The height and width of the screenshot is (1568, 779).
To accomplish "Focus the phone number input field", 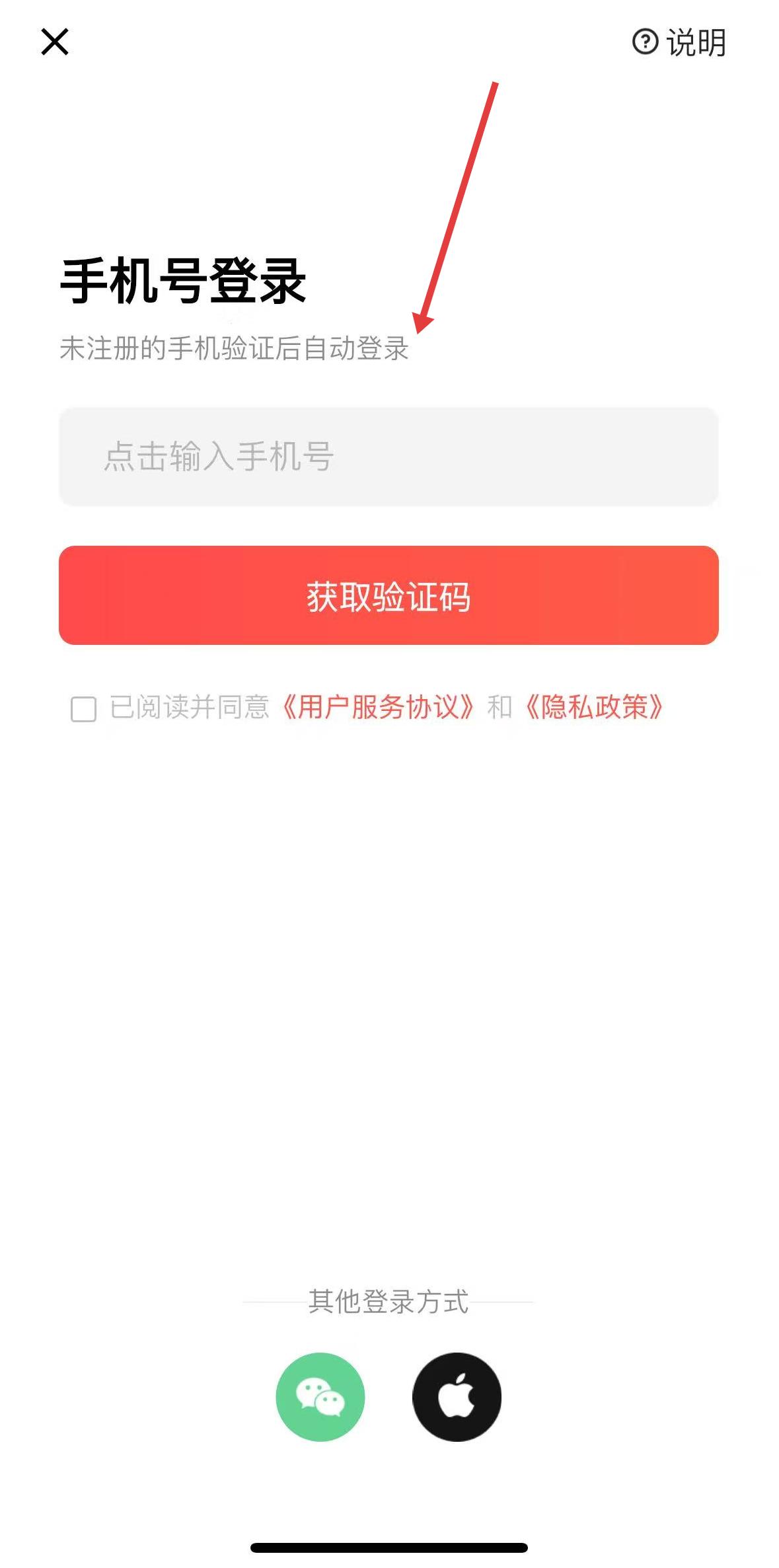I will [389, 457].
